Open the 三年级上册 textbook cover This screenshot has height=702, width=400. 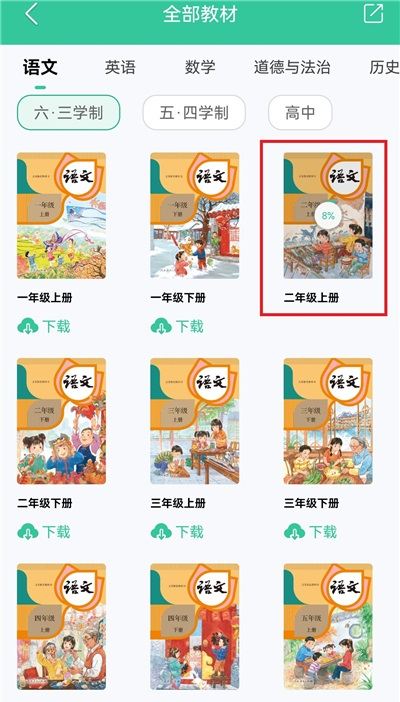click(195, 421)
